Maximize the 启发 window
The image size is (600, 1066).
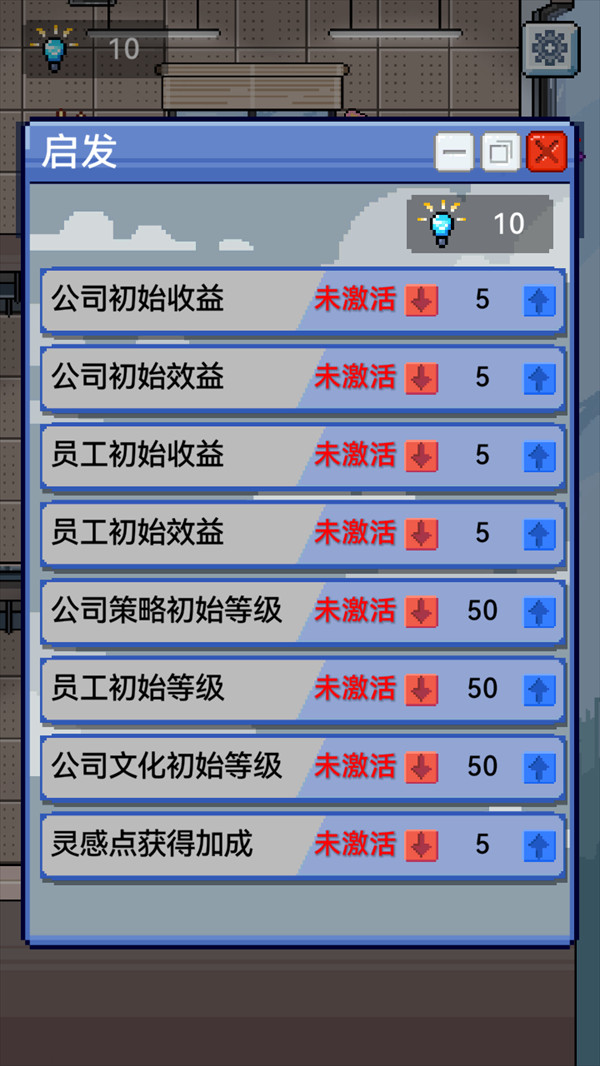click(500, 153)
